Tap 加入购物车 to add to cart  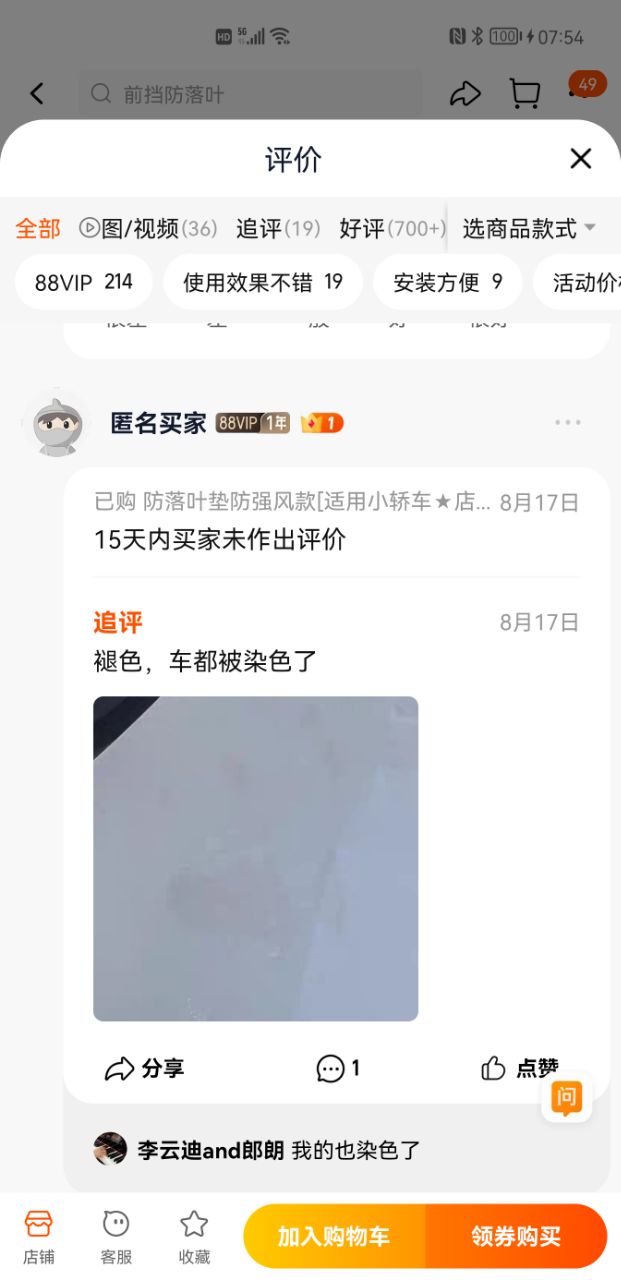coord(334,1236)
